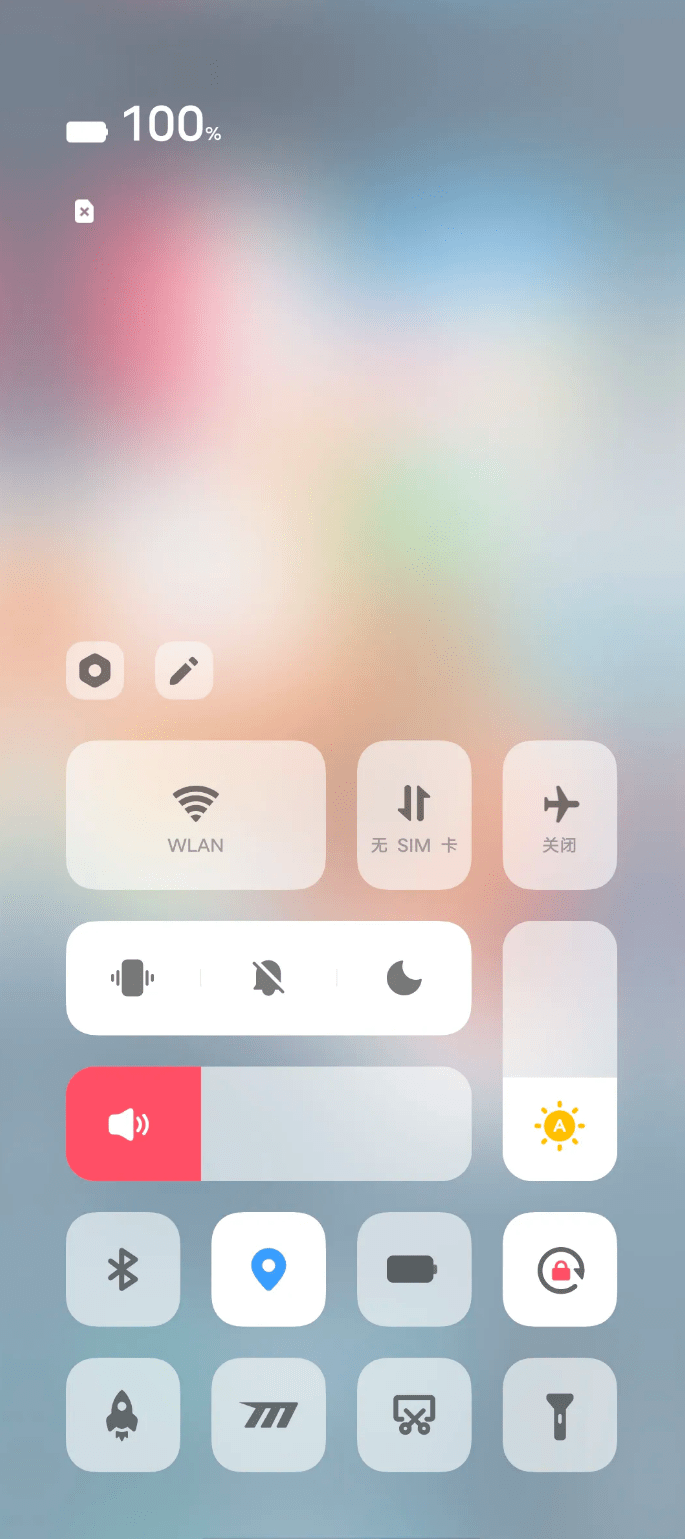Toggle the silent mode bell
Image resolution: width=685 pixels, height=1539 pixels.
point(268,978)
